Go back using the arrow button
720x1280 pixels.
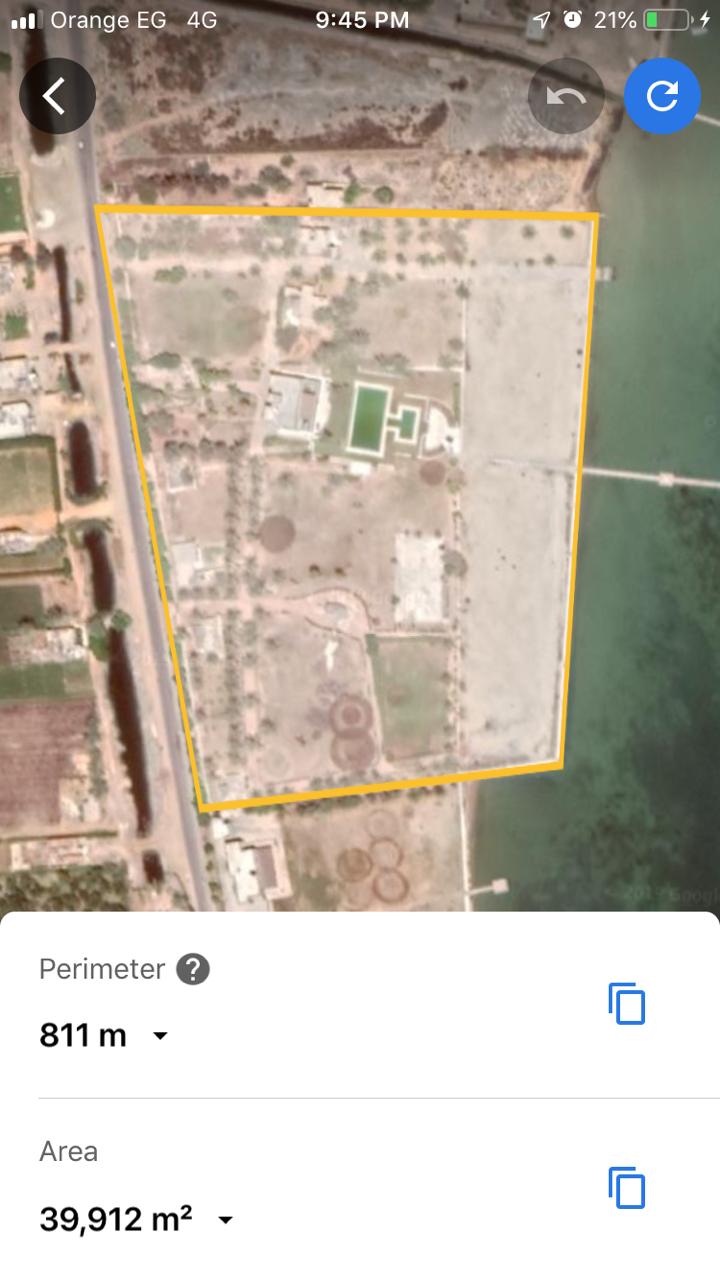tap(57, 96)
